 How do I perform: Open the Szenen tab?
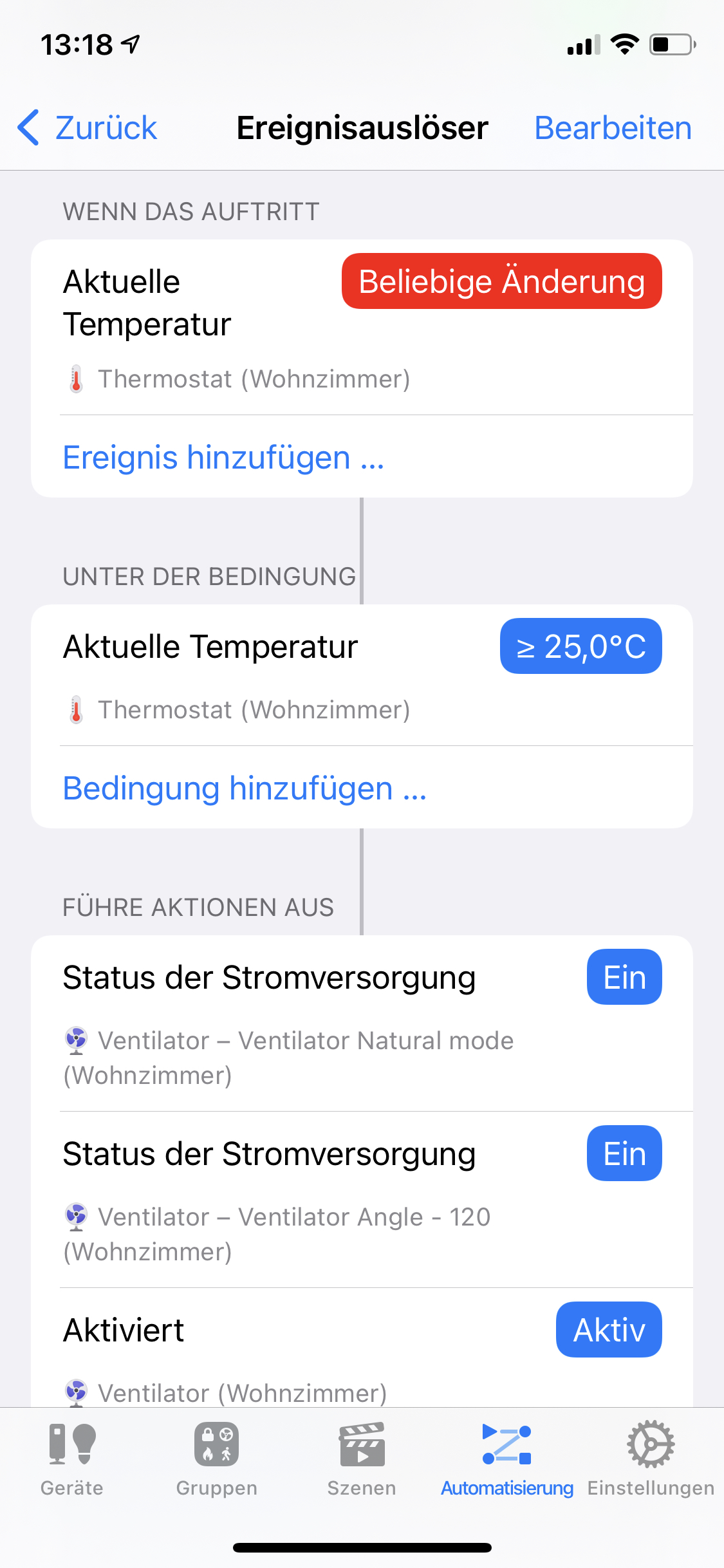[x=362, y=1460]
